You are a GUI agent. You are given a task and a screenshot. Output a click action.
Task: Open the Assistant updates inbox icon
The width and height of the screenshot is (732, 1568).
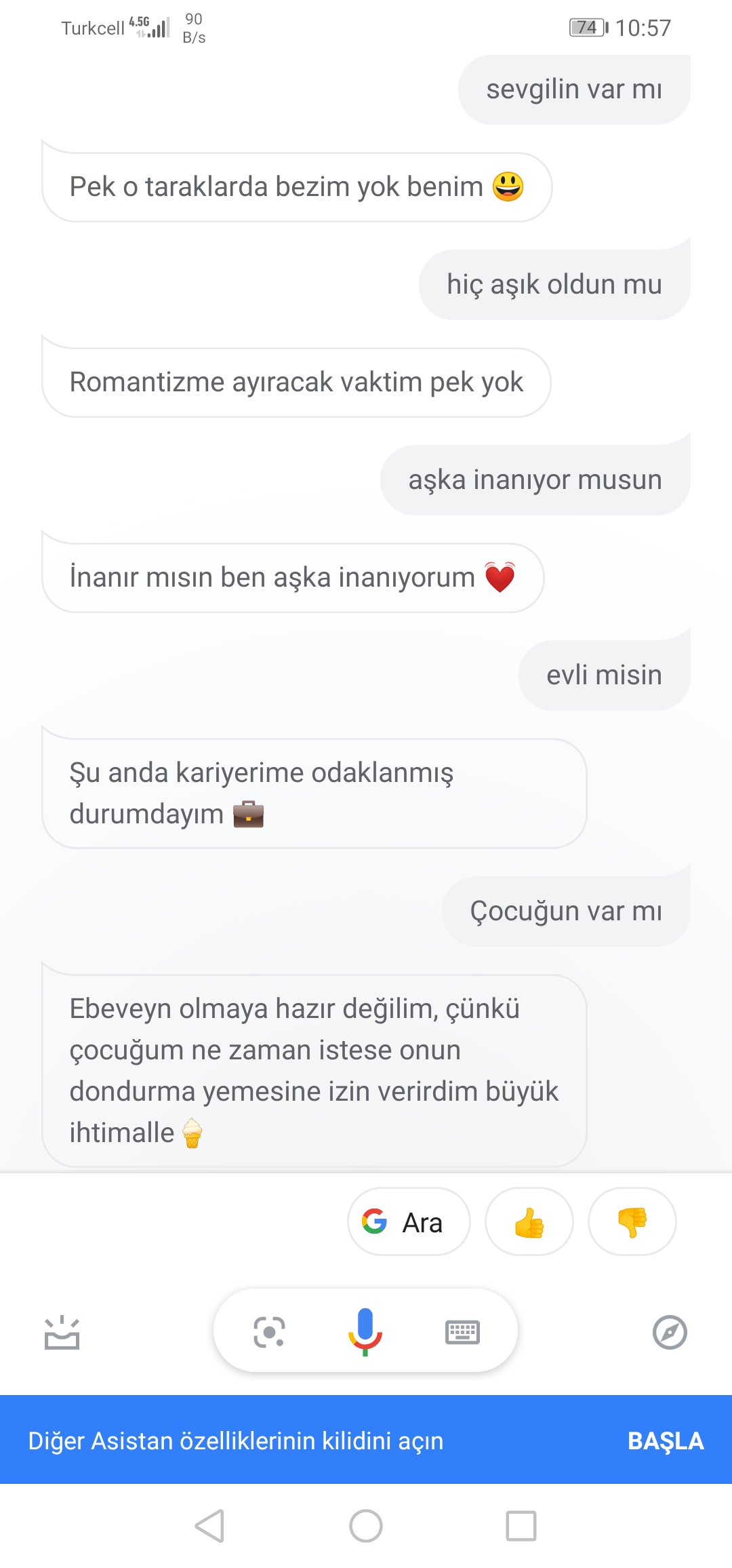click(62, 1333)
